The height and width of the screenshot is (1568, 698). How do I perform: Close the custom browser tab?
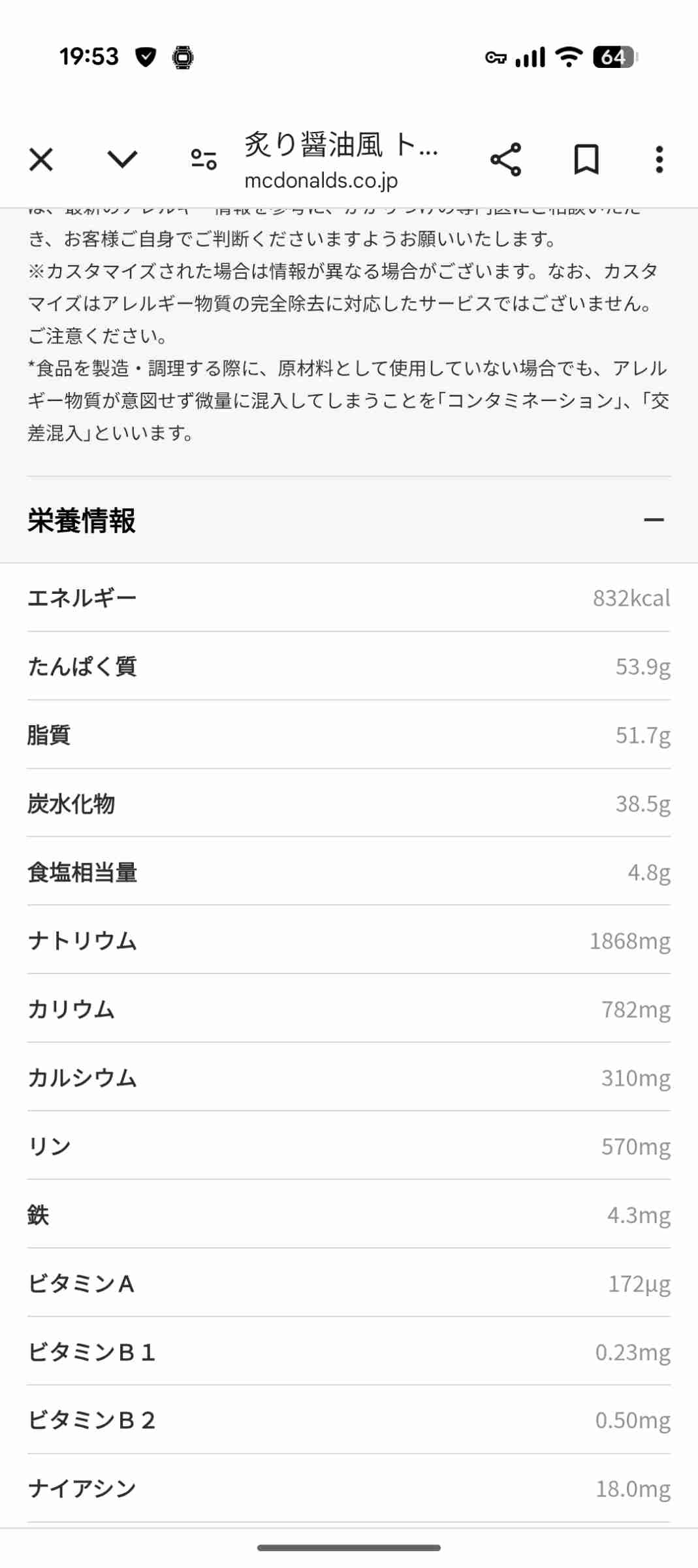coord(41,159)
